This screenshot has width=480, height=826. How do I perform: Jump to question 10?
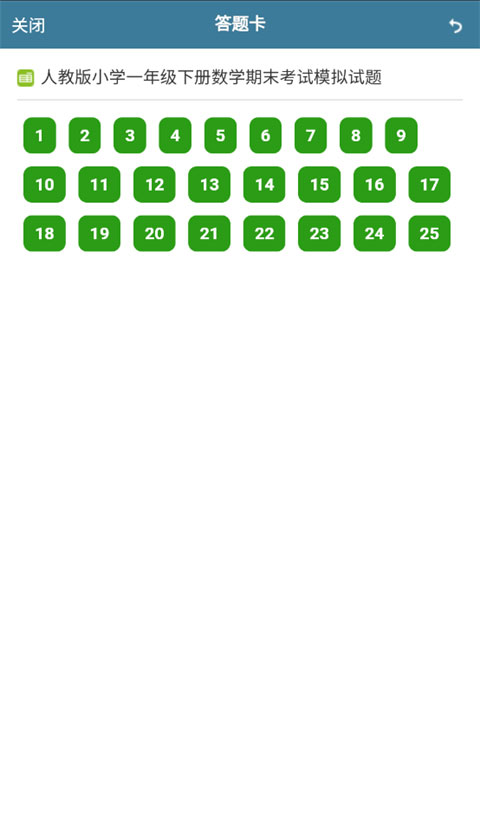click(44, 184)
